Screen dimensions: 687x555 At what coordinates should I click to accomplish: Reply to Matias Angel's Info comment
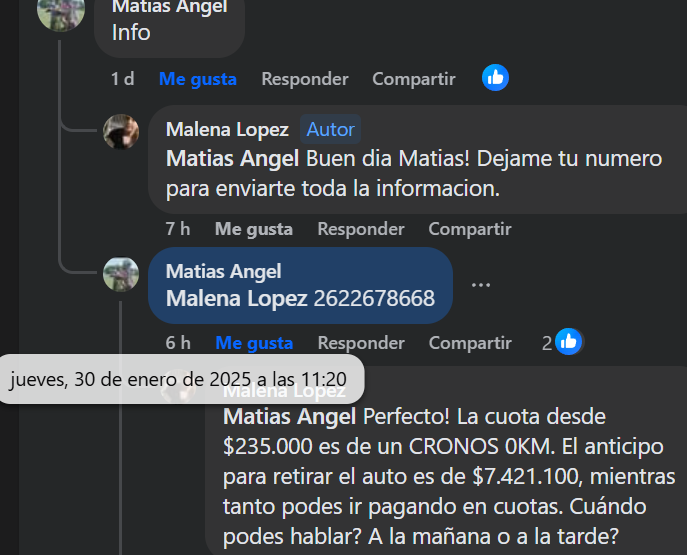coord(304,79)
